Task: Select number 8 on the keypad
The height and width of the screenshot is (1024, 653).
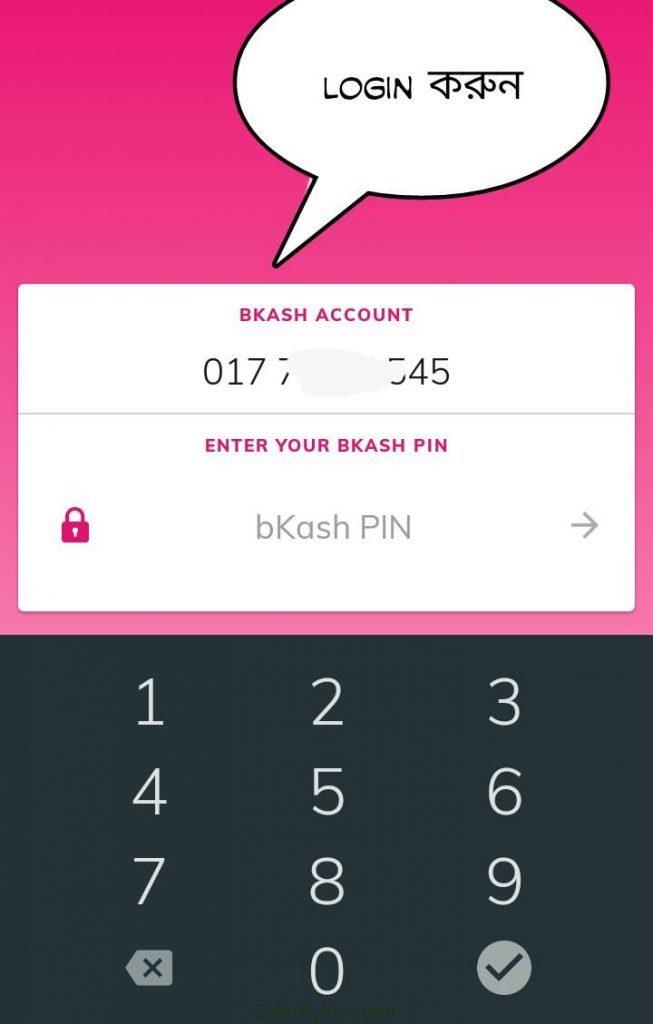Action: tap(327, 881)
